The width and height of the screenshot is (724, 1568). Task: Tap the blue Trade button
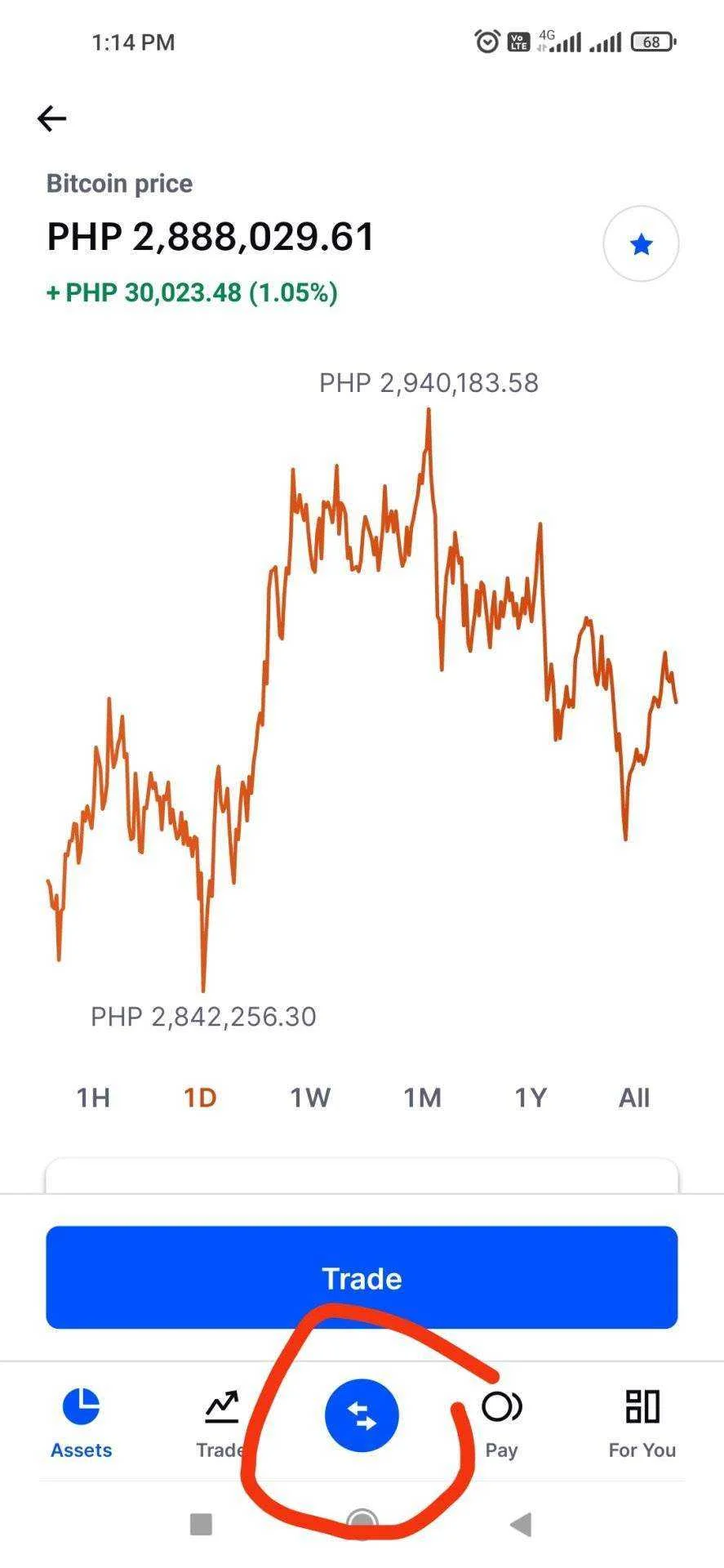pos(362,1277)
